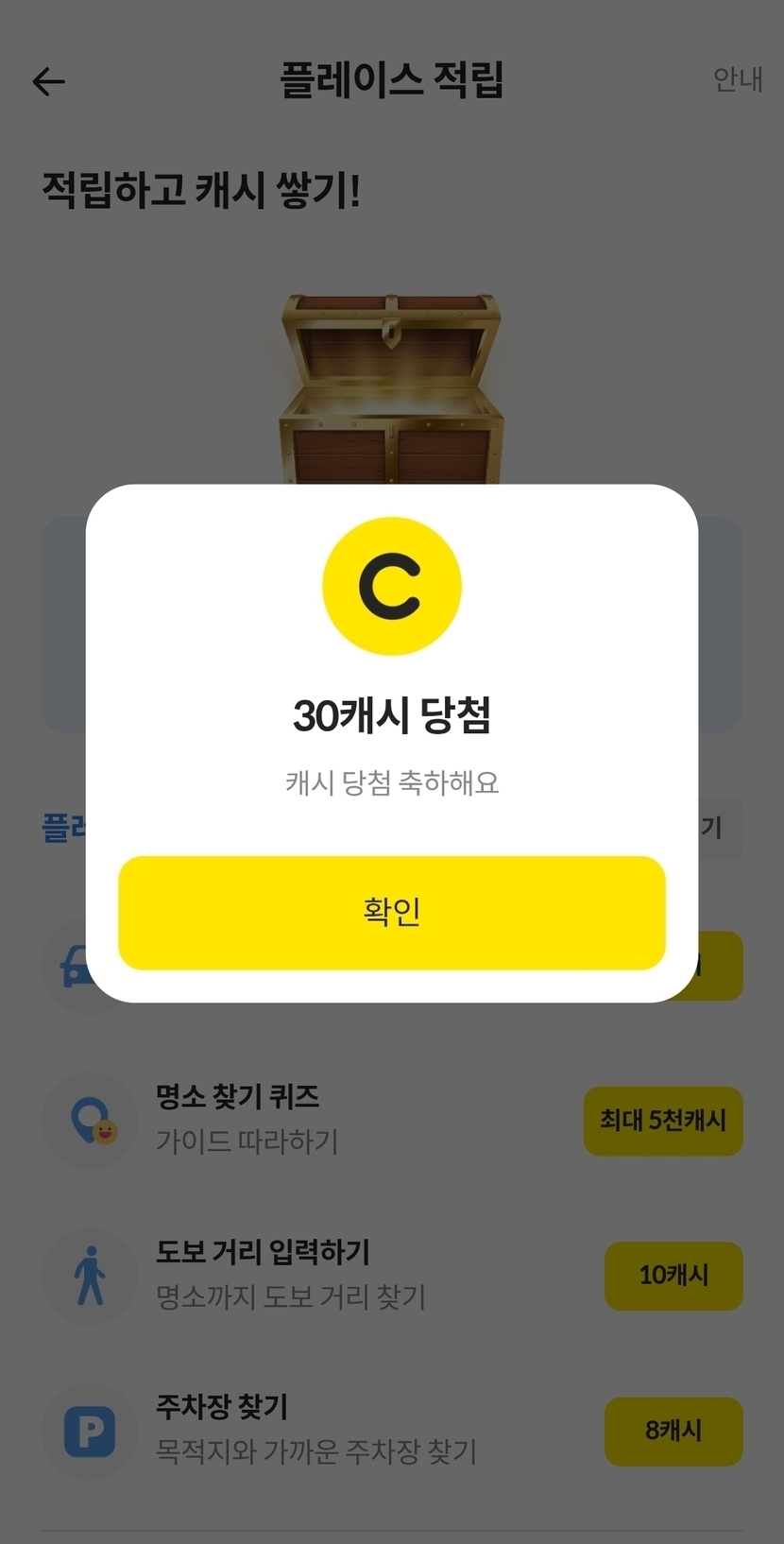Screen dimensions: 784x1544
Task: Open the 주차장 찾기 row
Action: coord(392,1431)
